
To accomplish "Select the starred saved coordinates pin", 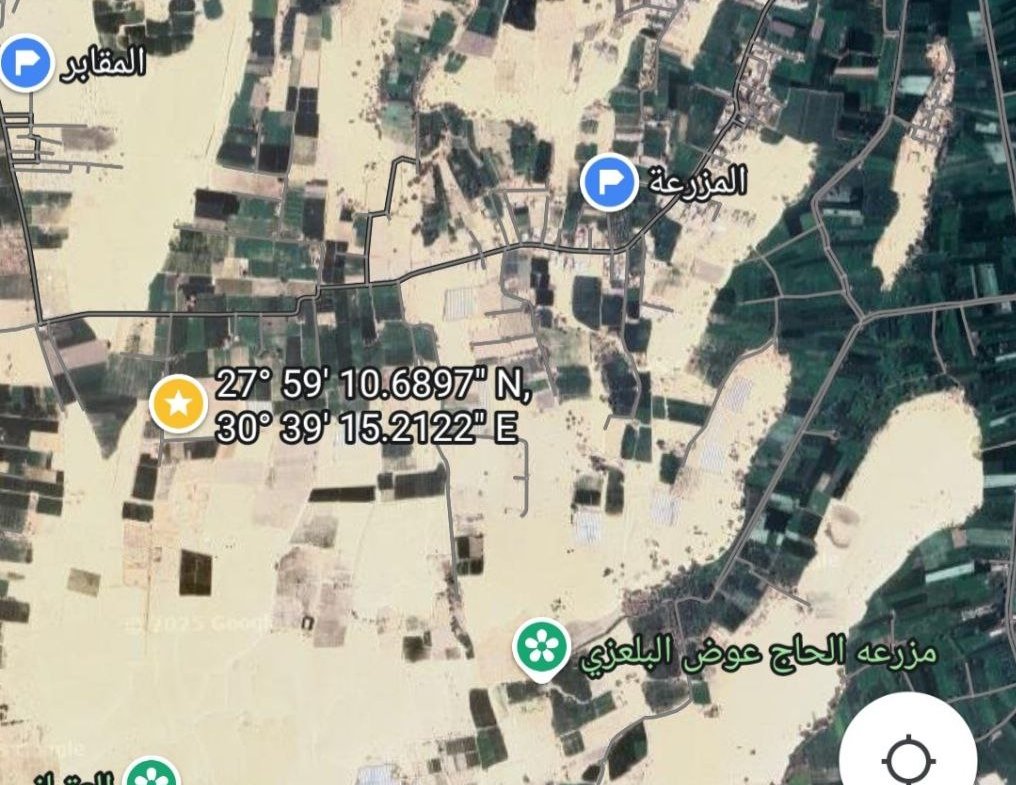I will (x=178, y=405).
